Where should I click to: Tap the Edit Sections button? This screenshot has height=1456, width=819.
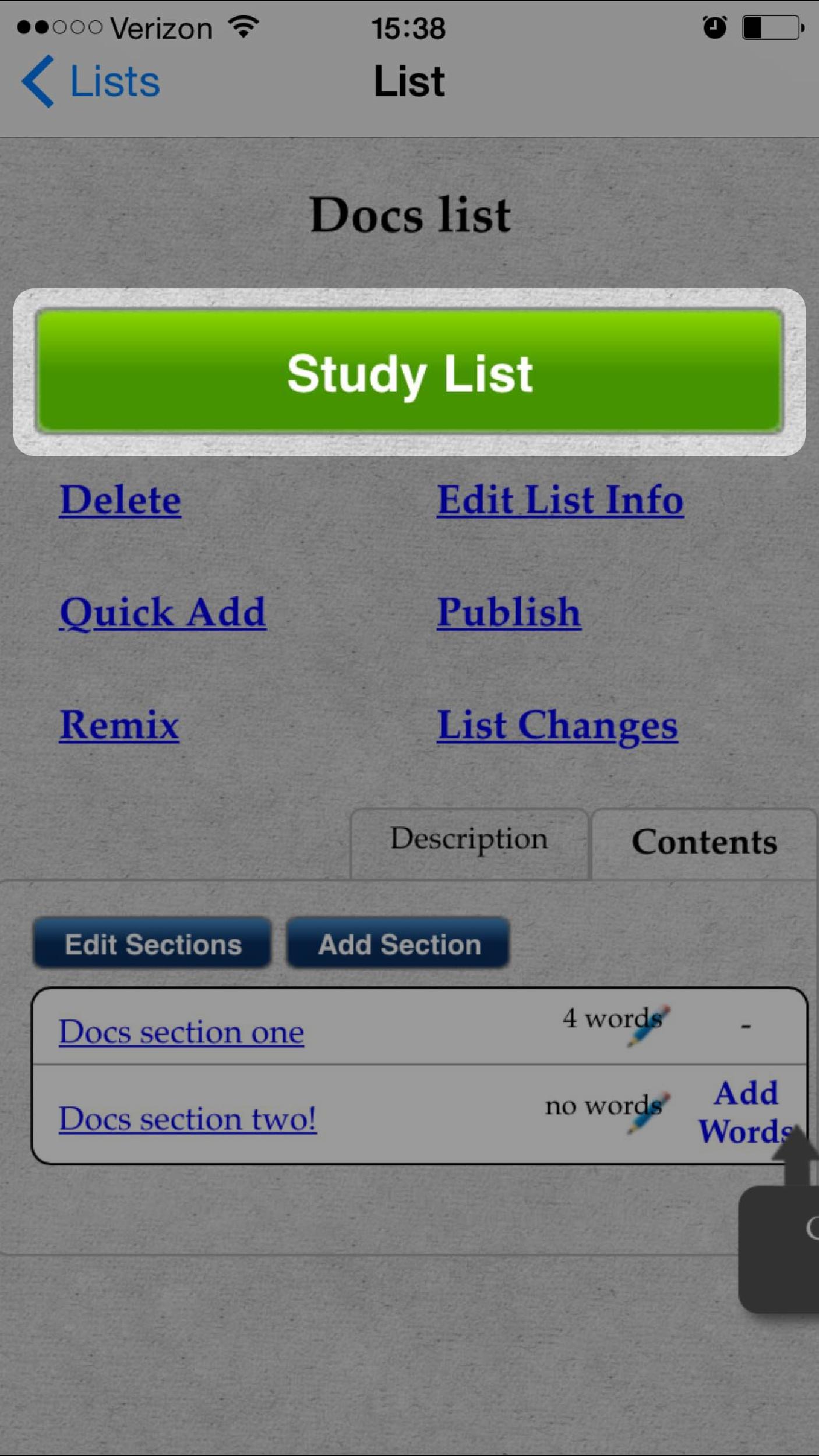tap(153, 944)
